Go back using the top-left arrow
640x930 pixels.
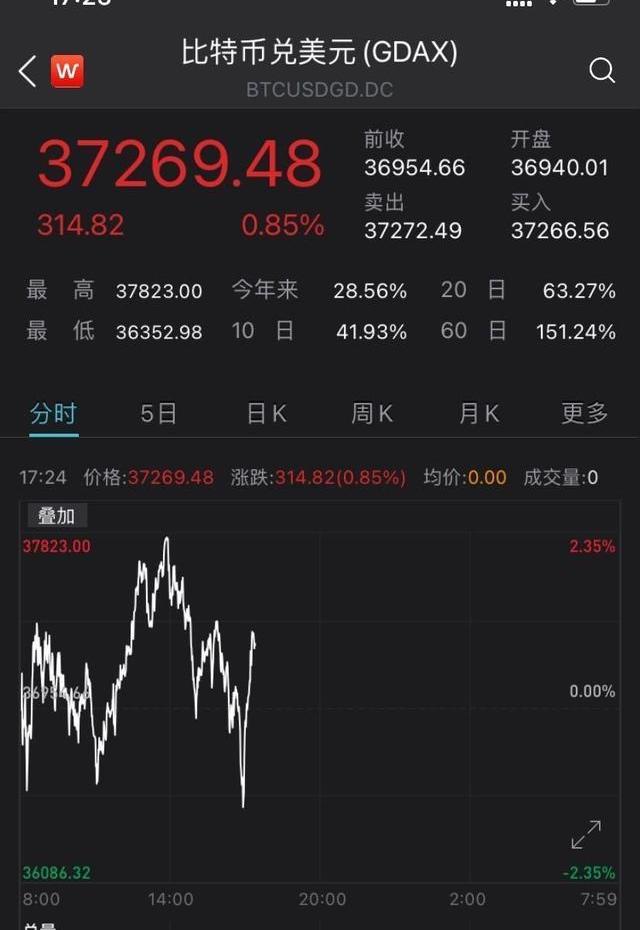point(27,71)
